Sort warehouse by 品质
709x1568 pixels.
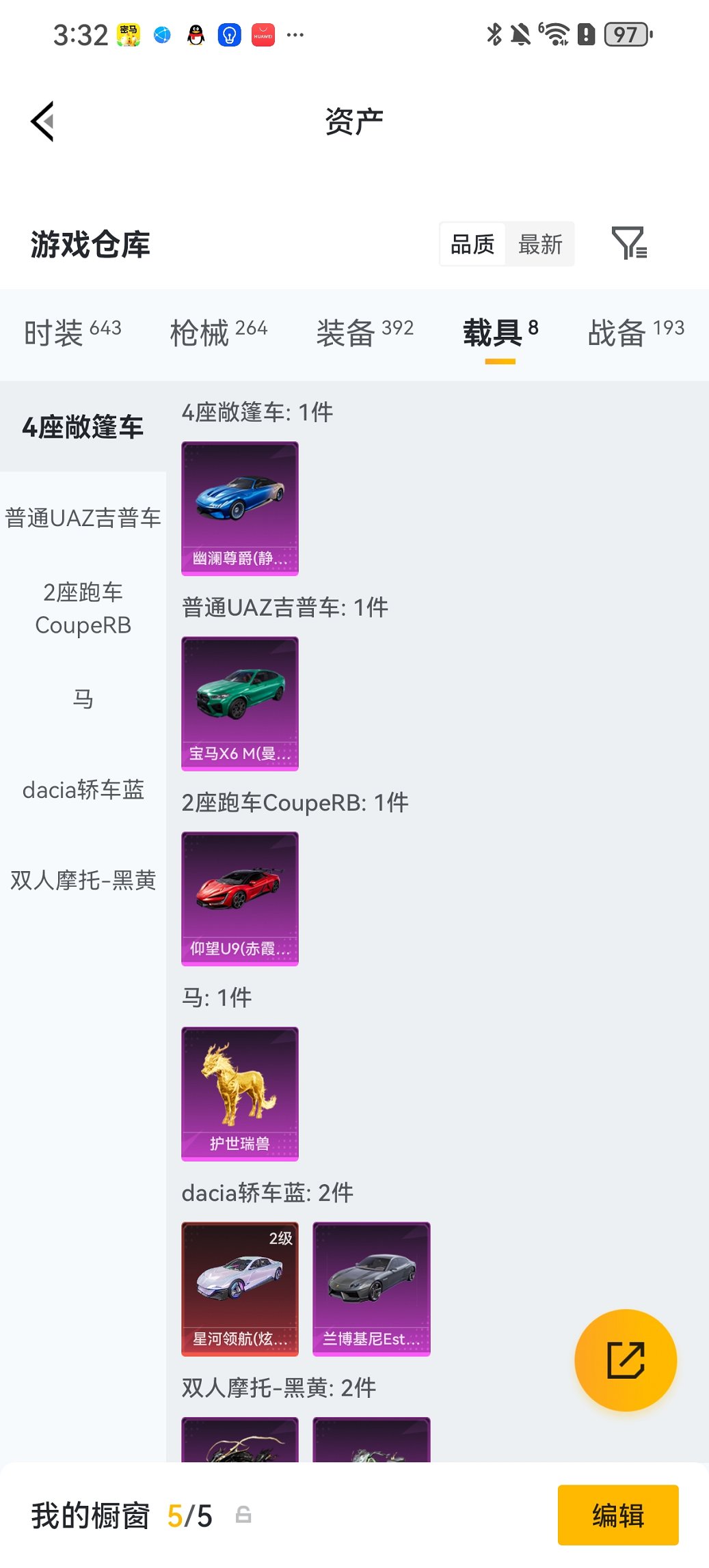[x=472, y=244]
